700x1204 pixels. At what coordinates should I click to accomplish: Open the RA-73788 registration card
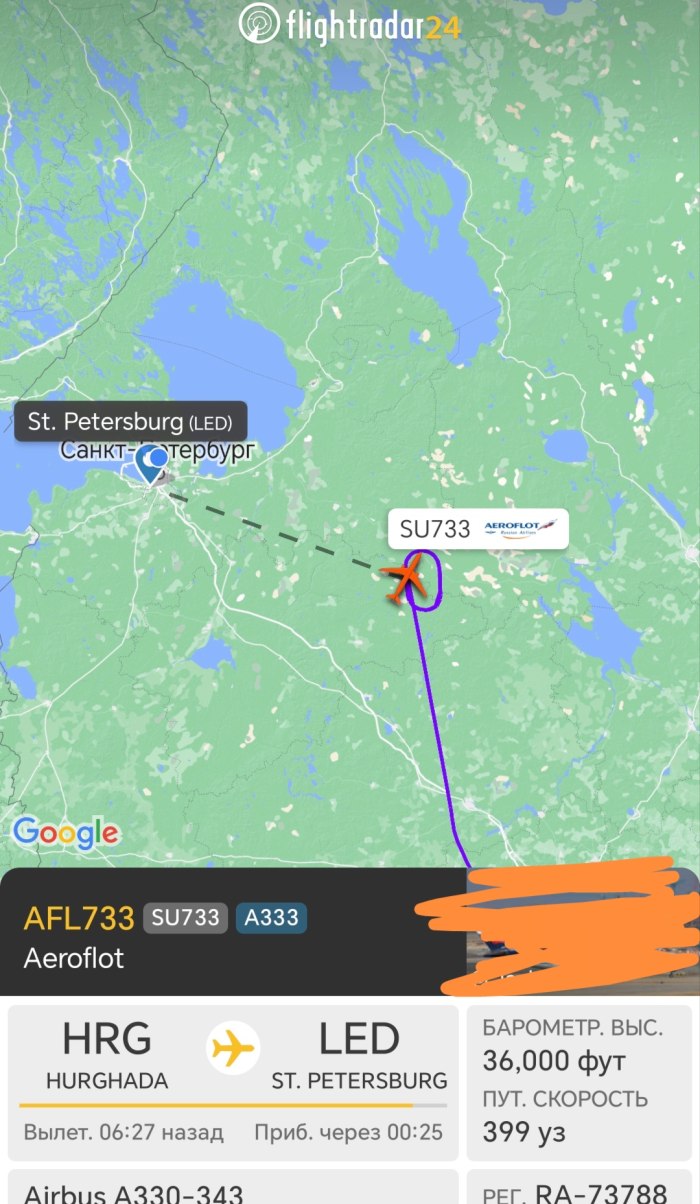579,1187
